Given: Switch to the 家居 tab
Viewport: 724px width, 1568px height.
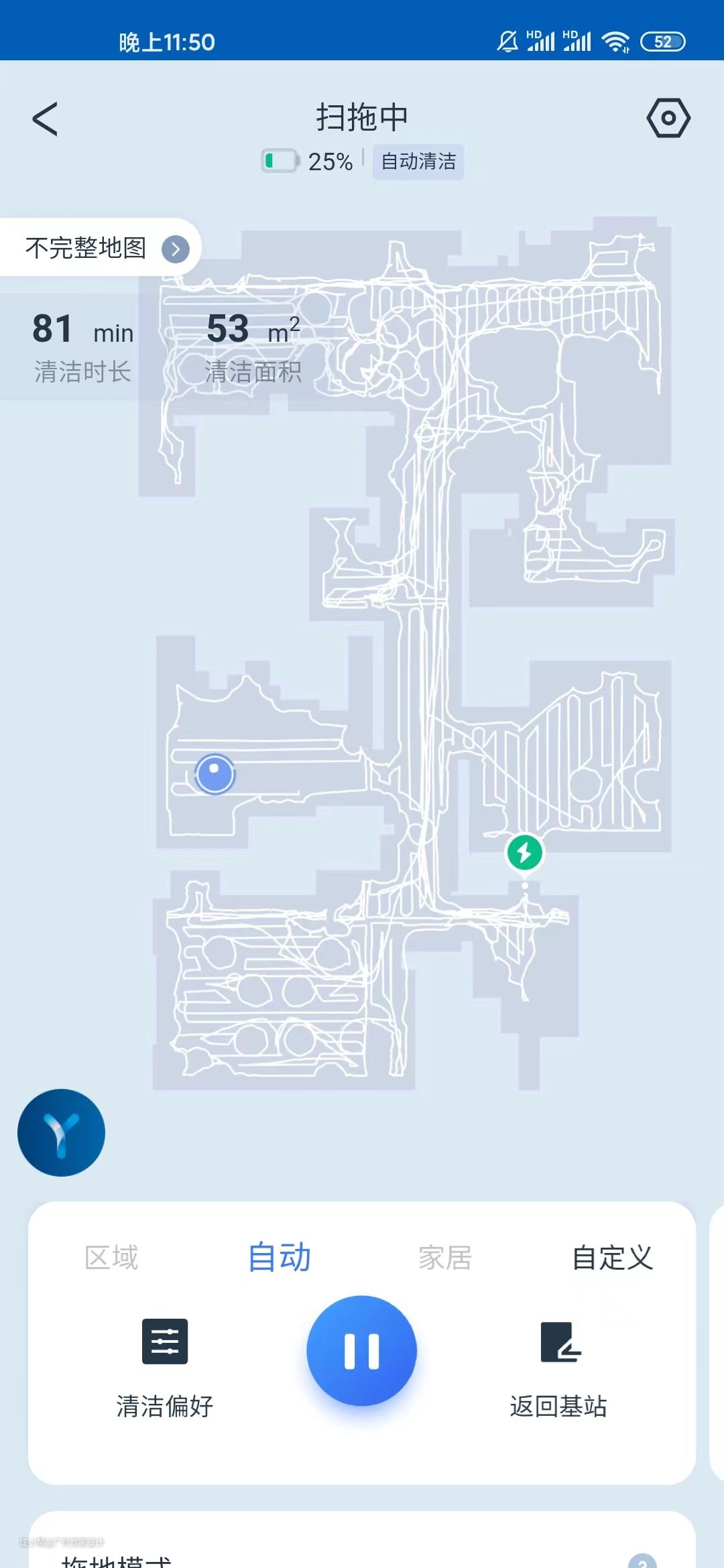Looking at the screenshot, I should click(445, 1257).
